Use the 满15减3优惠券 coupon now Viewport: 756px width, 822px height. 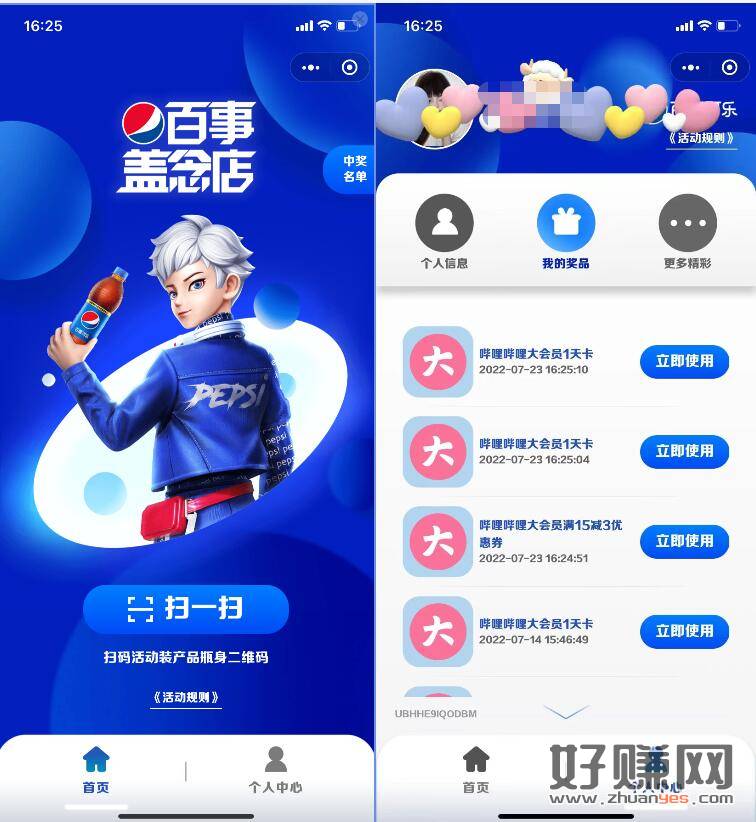[x=684, y=541]
